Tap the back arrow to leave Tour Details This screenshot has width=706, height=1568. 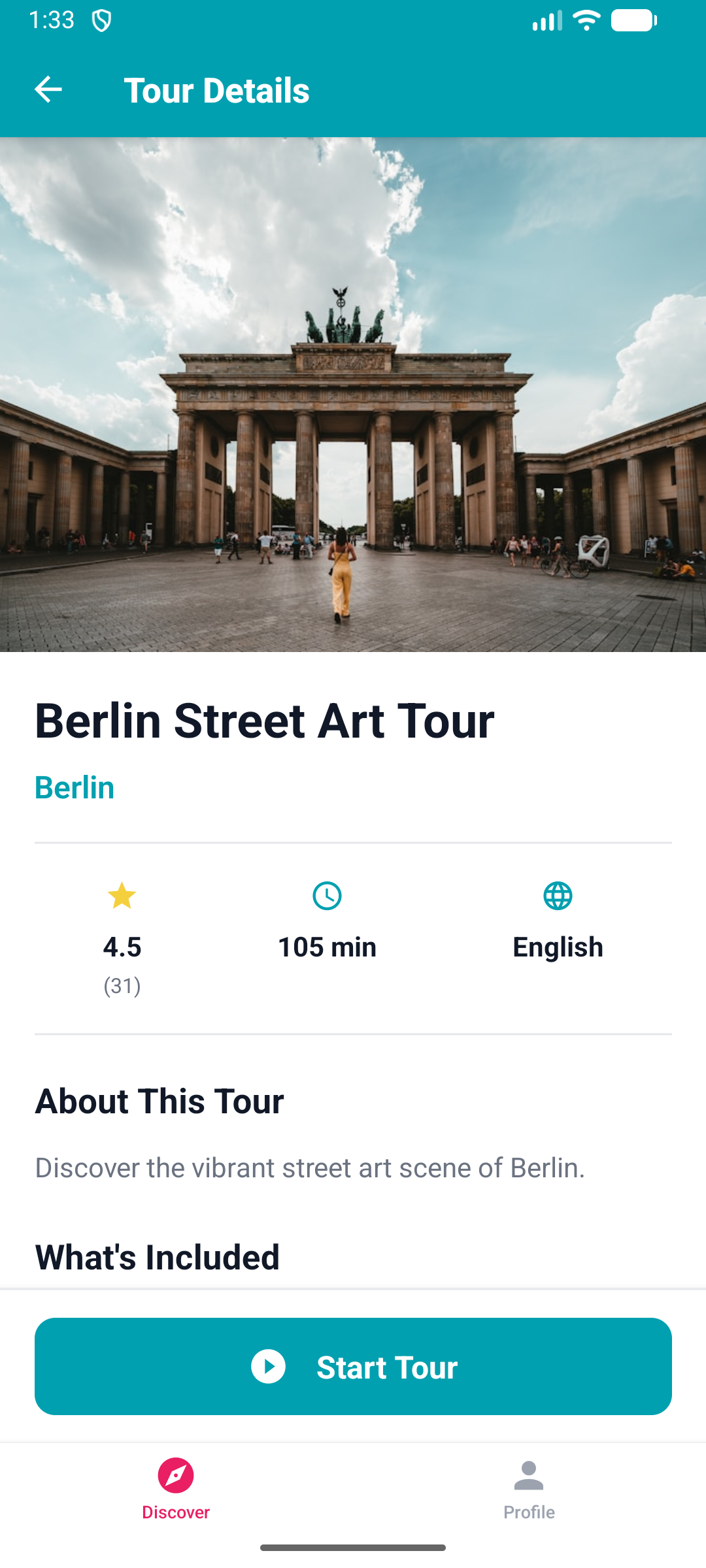click(47, 90)
